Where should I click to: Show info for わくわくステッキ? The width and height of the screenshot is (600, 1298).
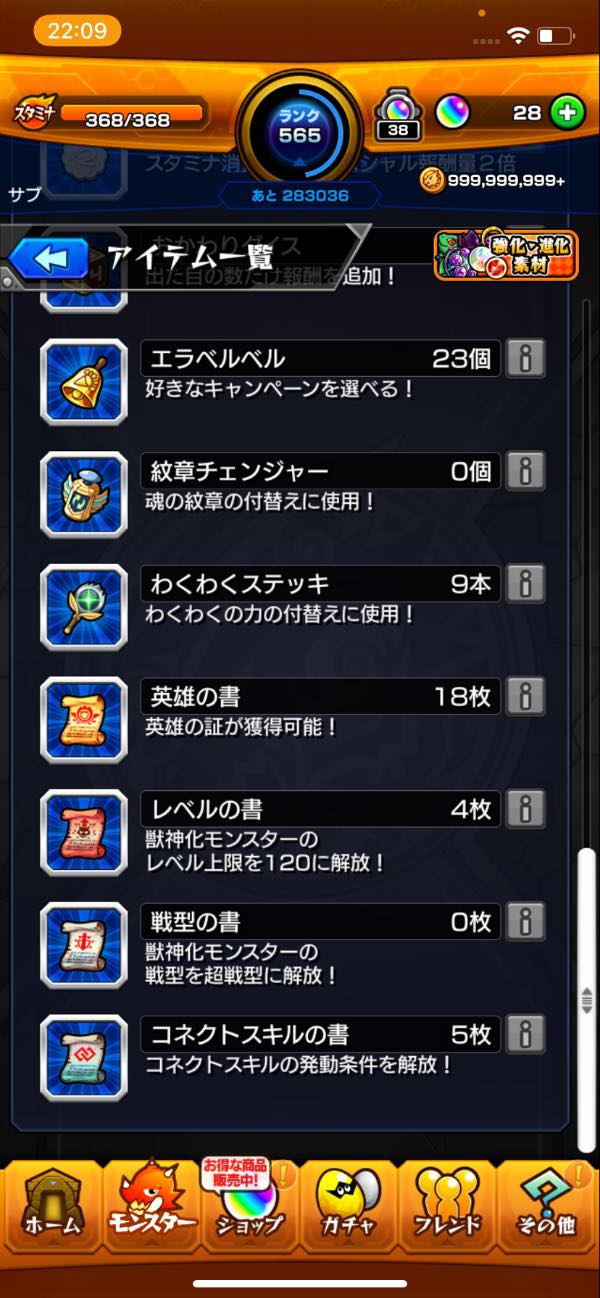[526, 583]
